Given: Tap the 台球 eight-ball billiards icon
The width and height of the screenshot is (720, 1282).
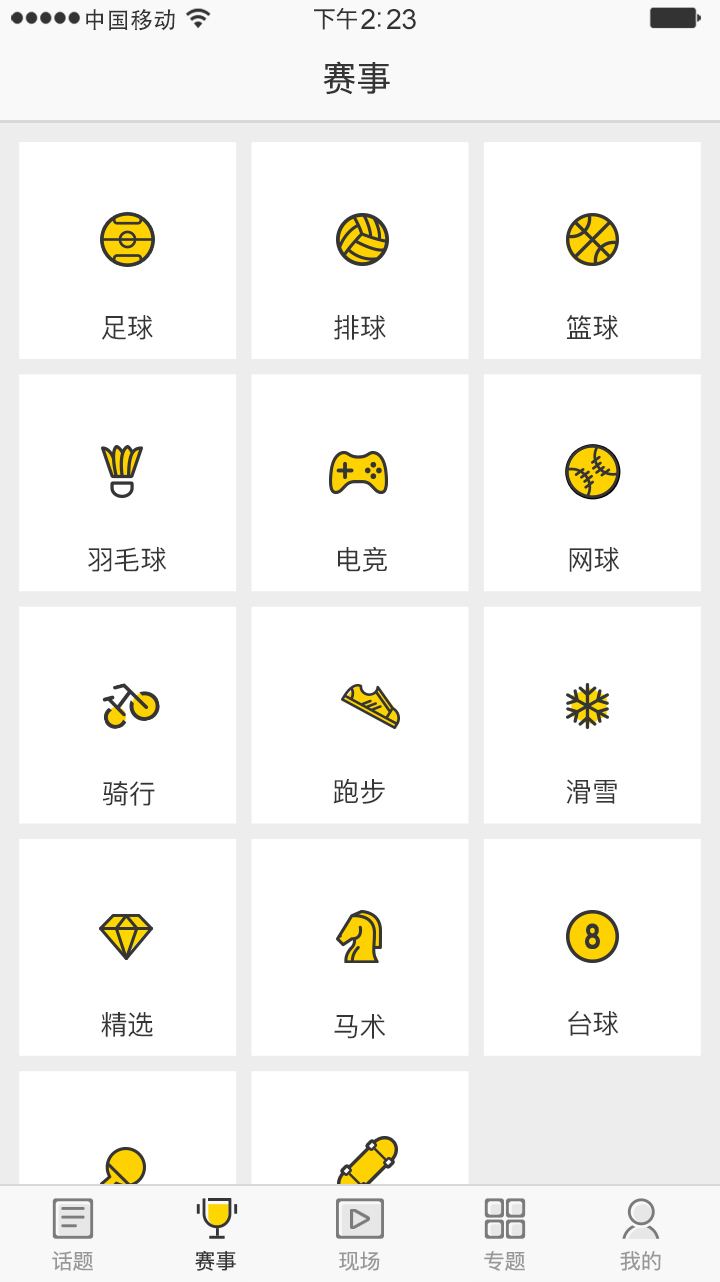Looking at the screenshot, I should tap(592, 936).
